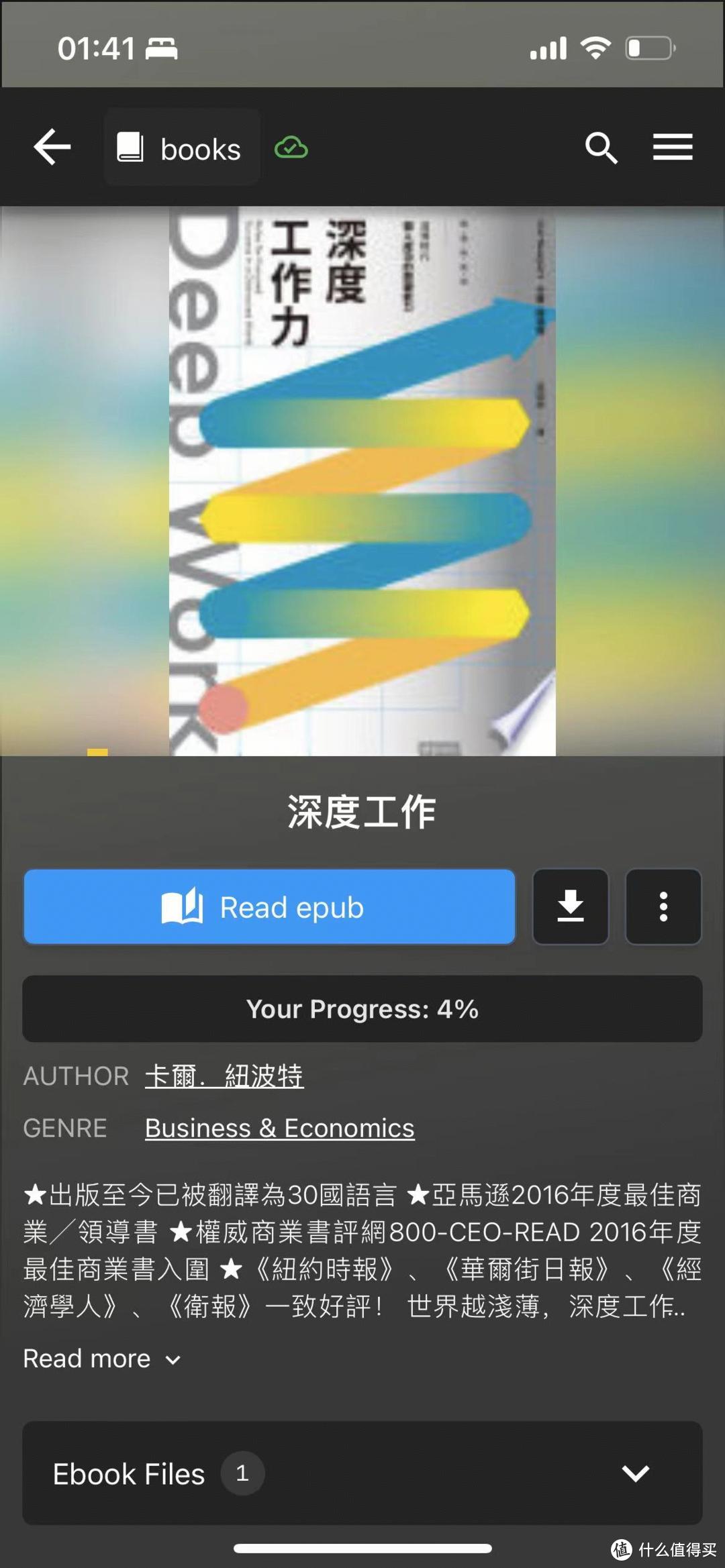Tap the back arrow to return
This screenshot has height=1568, width=725.
point(52,148)
